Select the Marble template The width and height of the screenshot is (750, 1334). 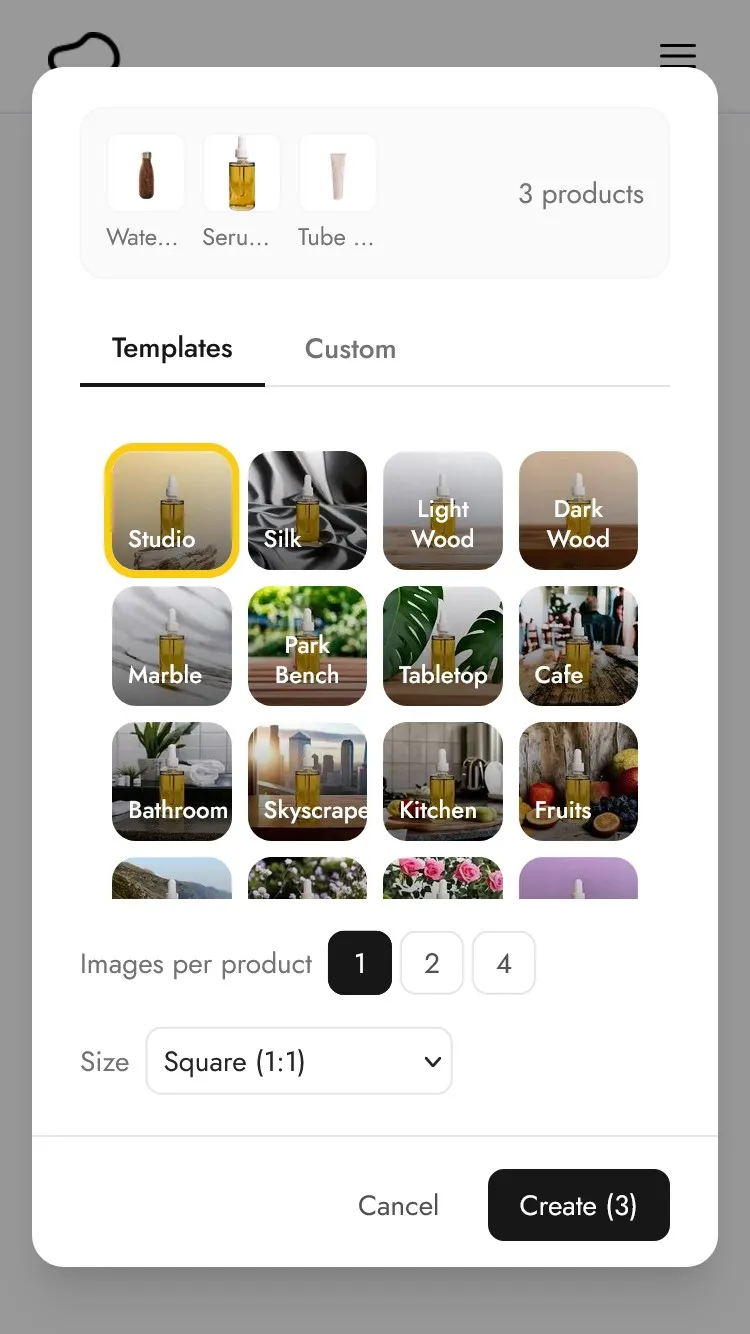click(171, 646)
